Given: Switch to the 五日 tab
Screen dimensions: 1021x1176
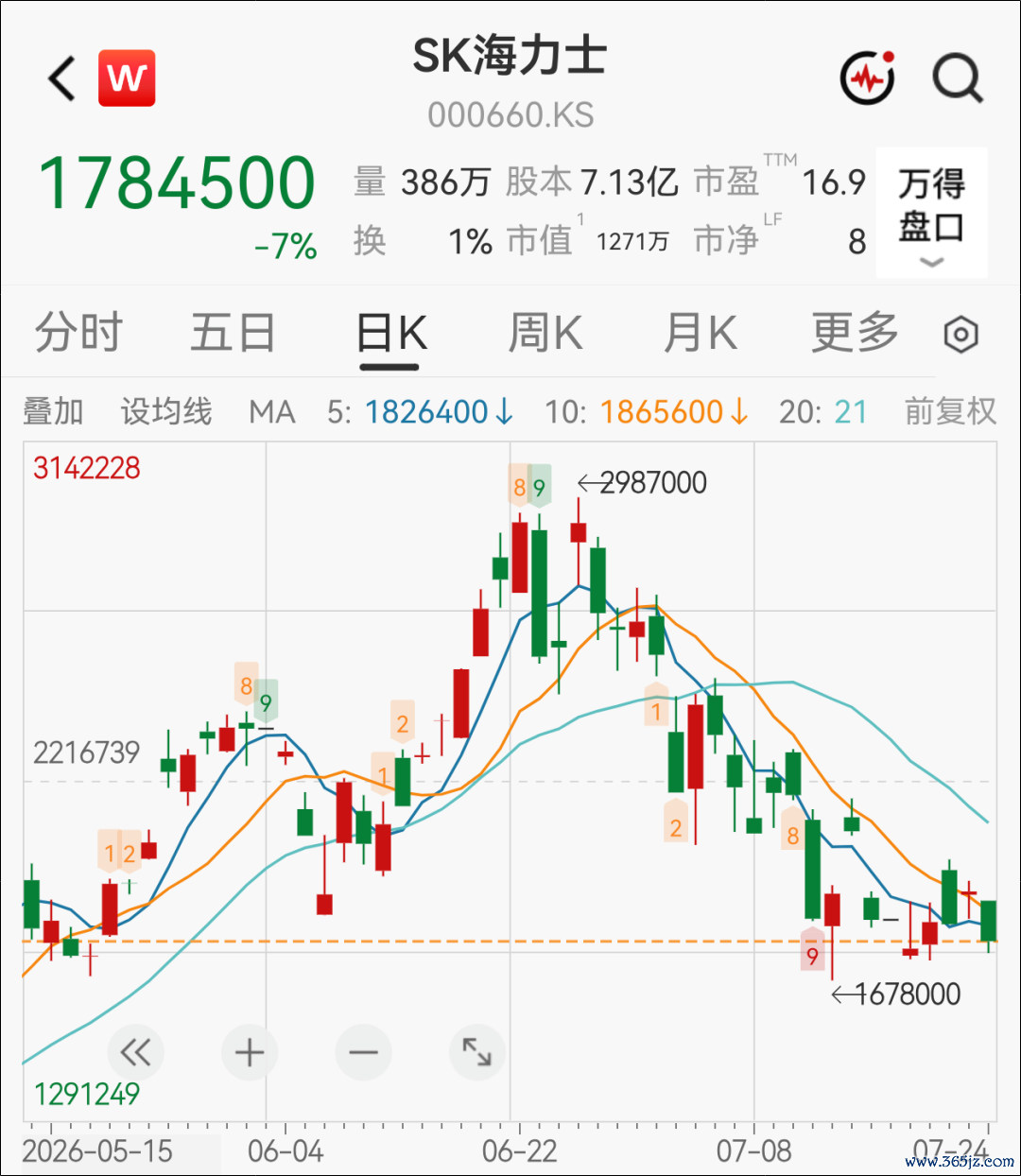Looking at the screenshot, I should coord(233,333).
